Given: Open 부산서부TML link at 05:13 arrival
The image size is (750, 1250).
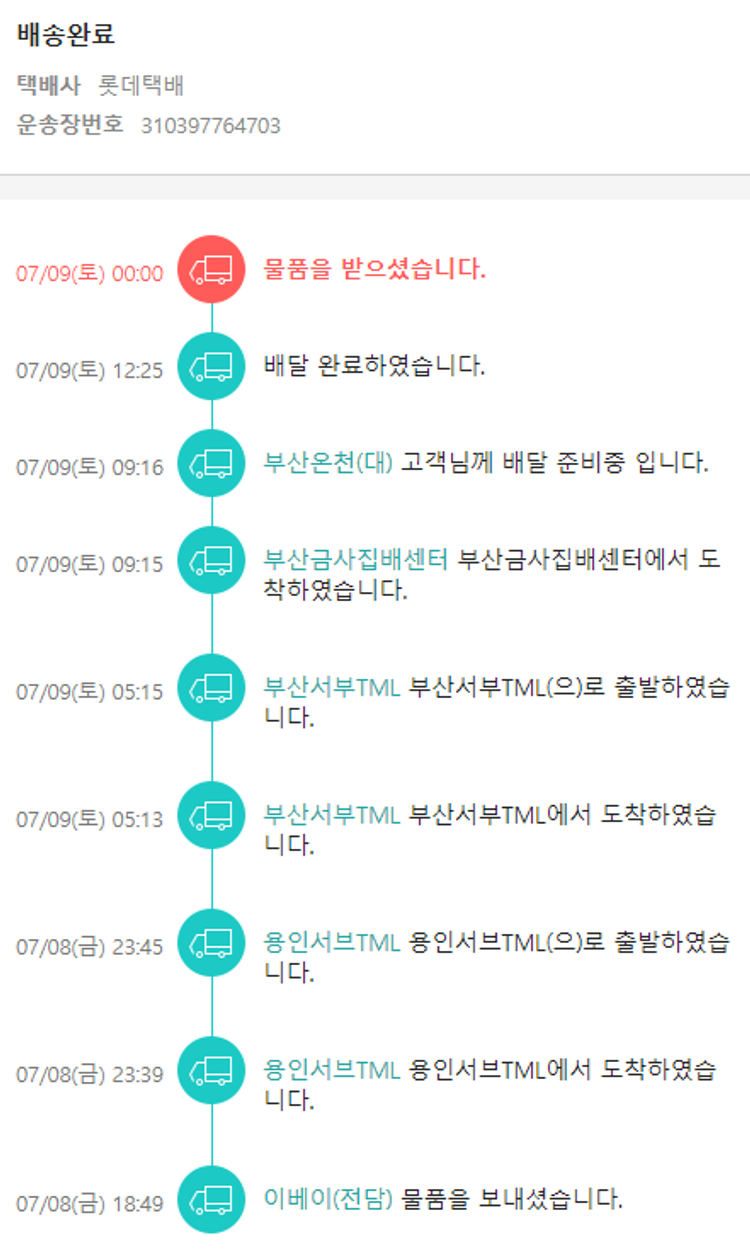Looking at the screenshot, I should [331, 815].
